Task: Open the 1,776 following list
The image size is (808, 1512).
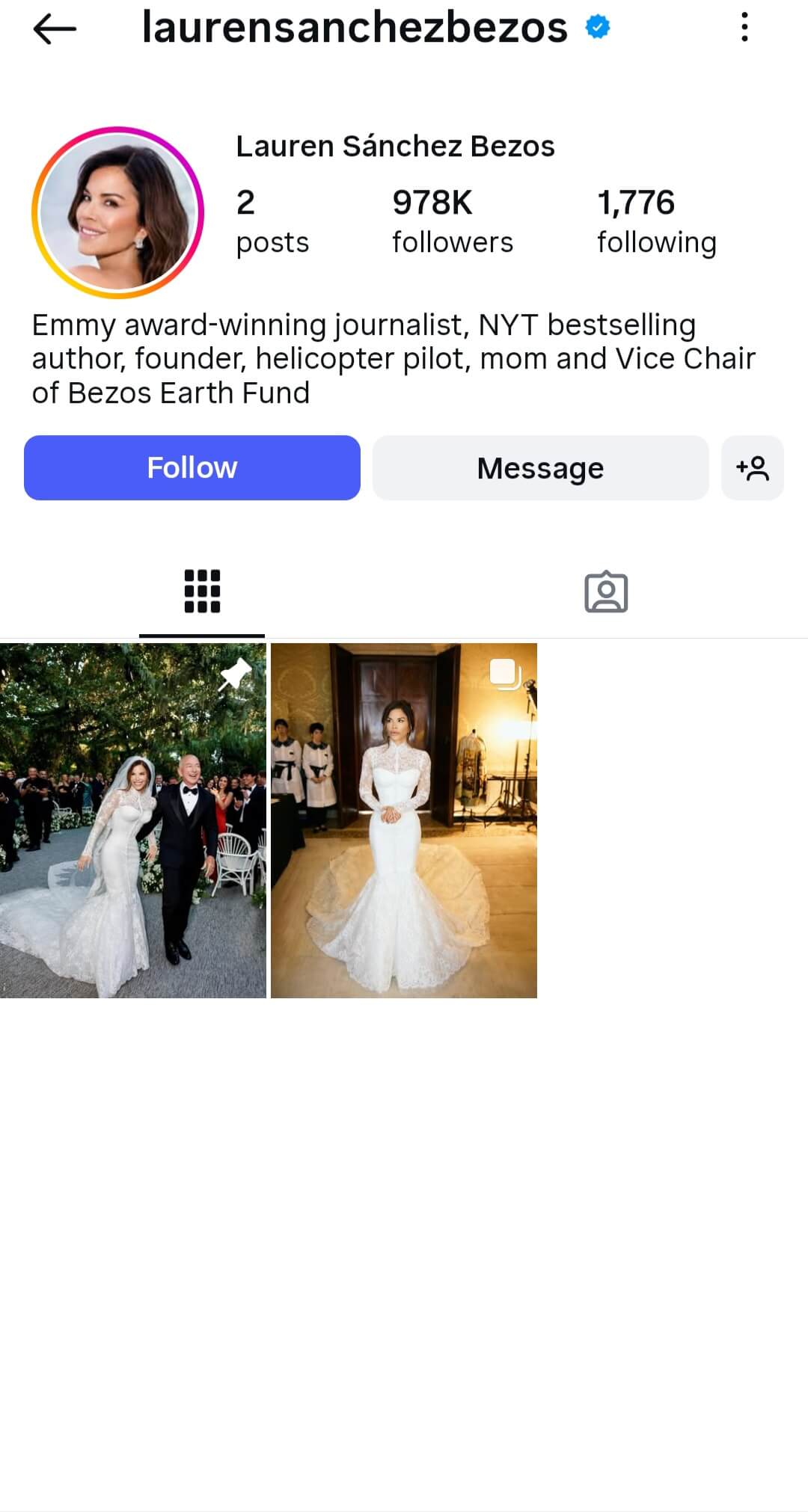Action: point(656,221)
